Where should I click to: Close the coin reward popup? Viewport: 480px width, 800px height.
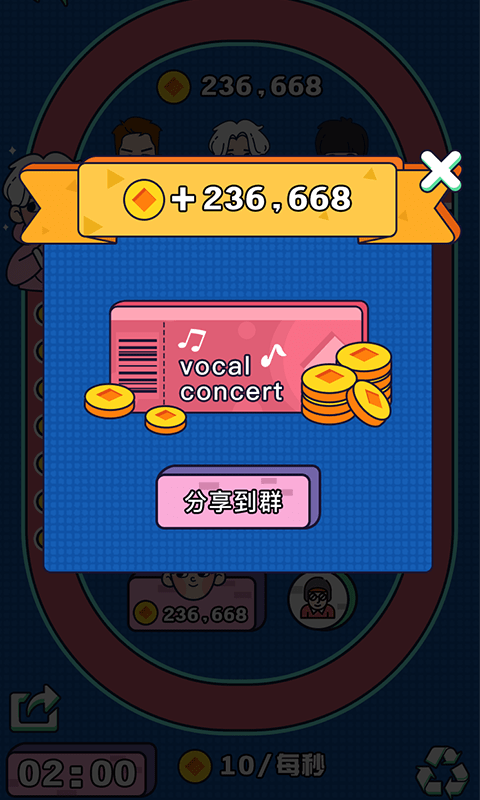(x=441, y=171)
